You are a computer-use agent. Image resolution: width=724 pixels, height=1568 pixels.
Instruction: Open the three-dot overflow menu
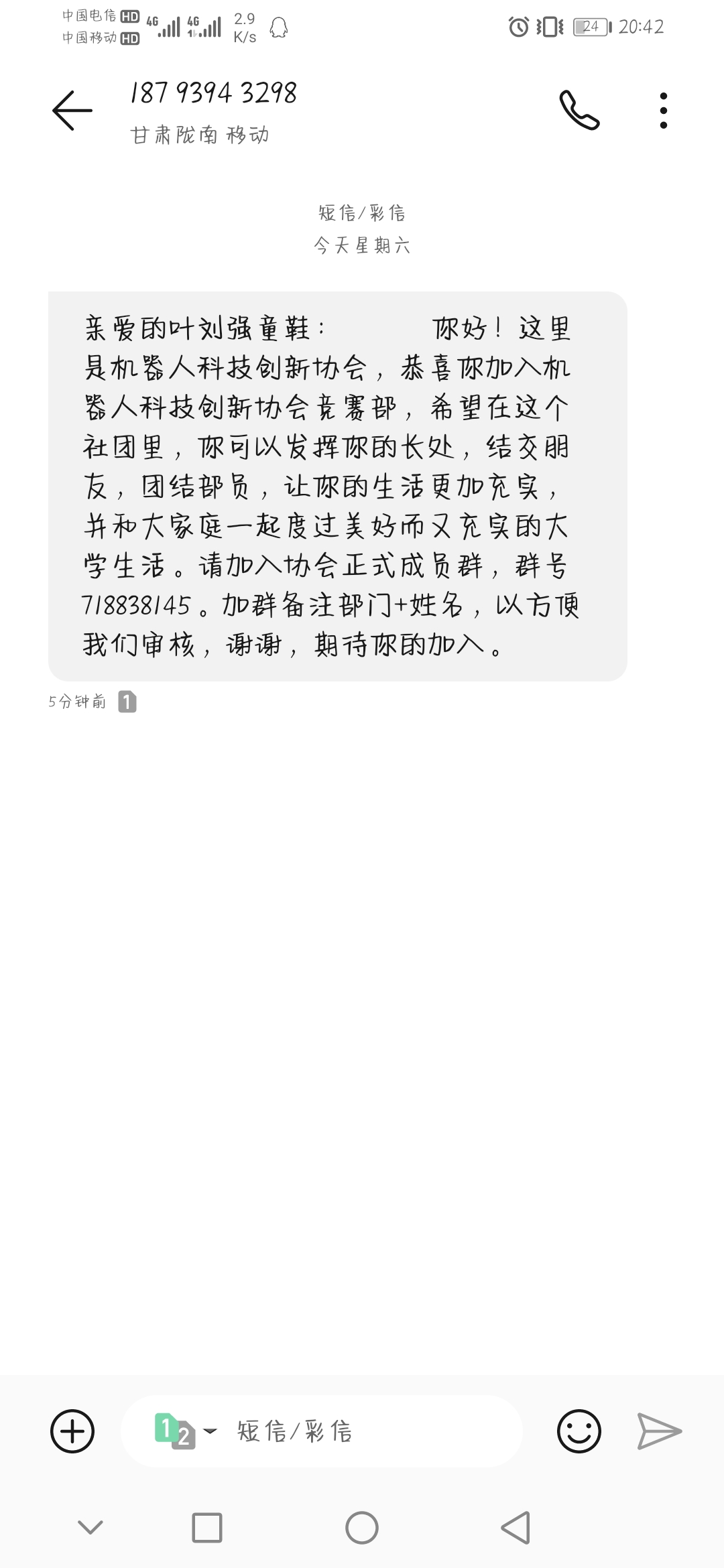click(x=663, y=111)
